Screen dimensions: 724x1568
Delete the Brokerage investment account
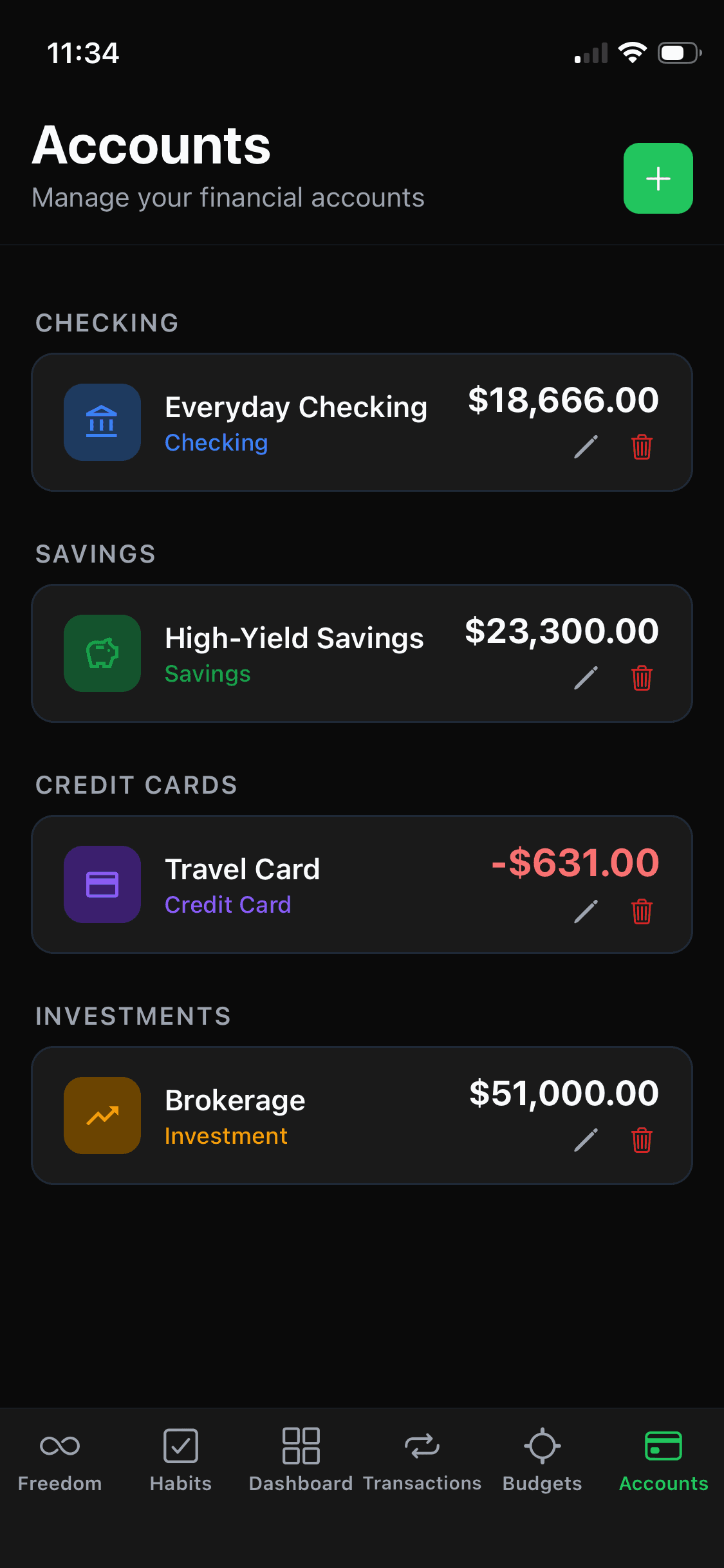pos(642,1141)
